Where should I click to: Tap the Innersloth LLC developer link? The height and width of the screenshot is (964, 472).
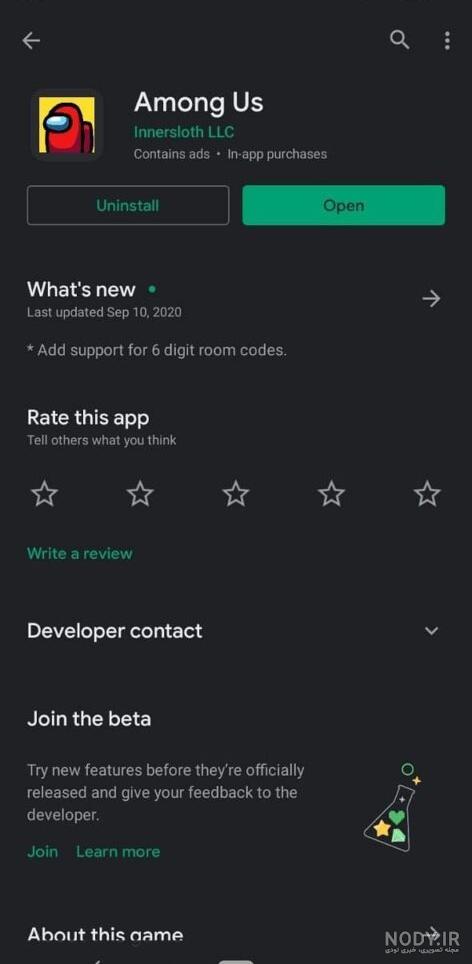(184, 132)
